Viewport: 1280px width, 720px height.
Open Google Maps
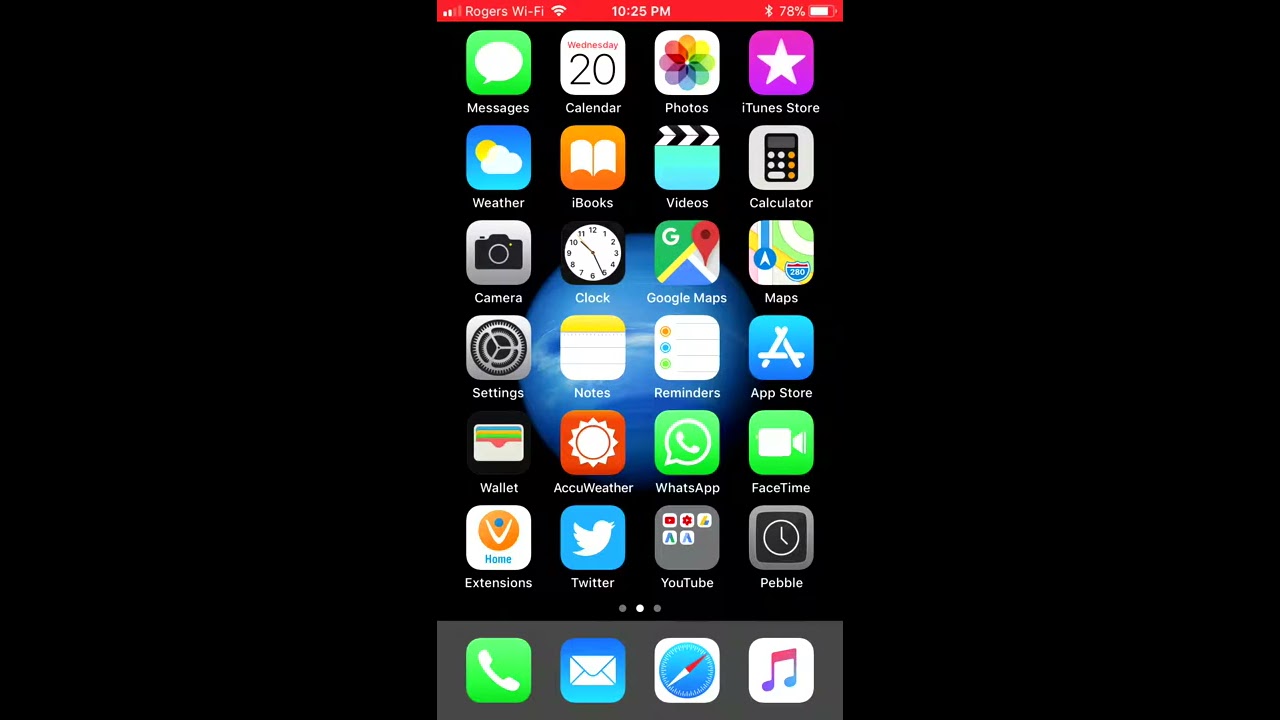[x=687, y=253]
